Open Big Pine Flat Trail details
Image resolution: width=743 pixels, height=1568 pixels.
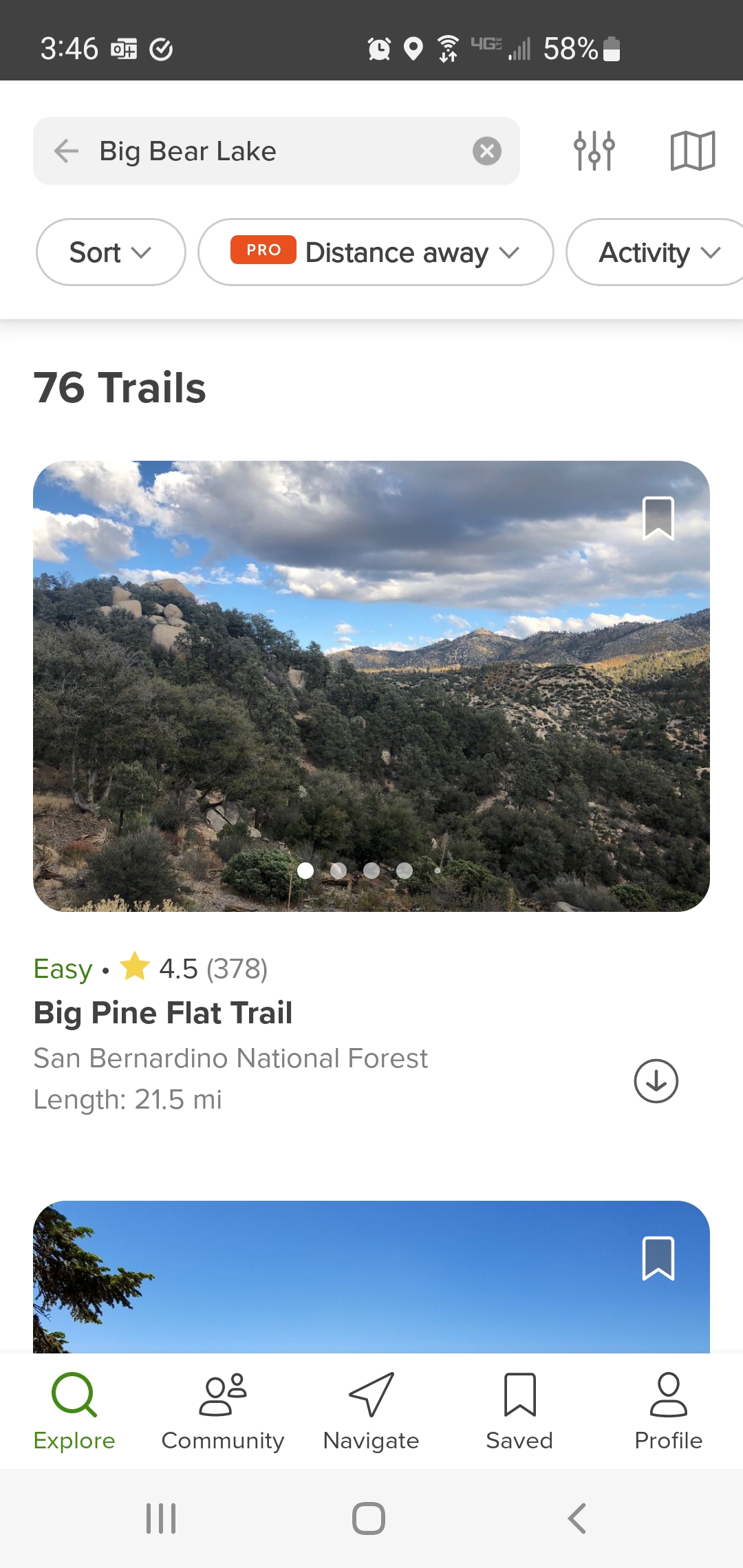coord(163,1013)
